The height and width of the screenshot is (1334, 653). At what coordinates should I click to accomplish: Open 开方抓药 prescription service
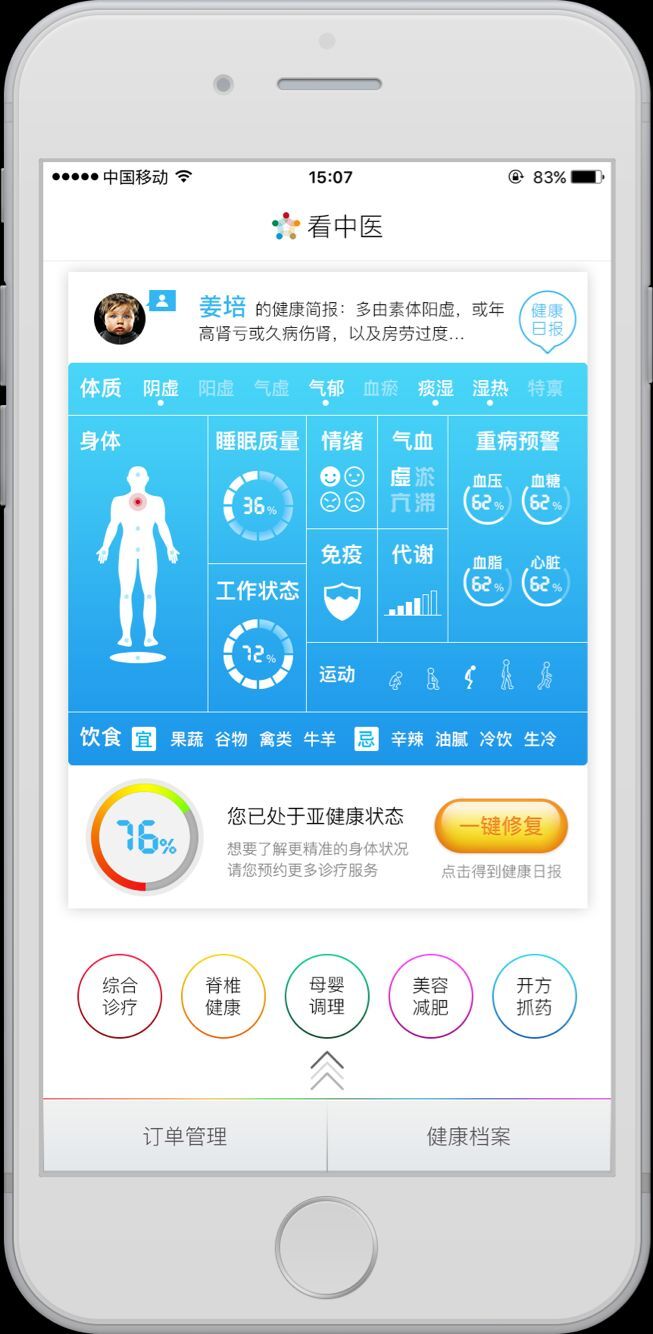534,996
